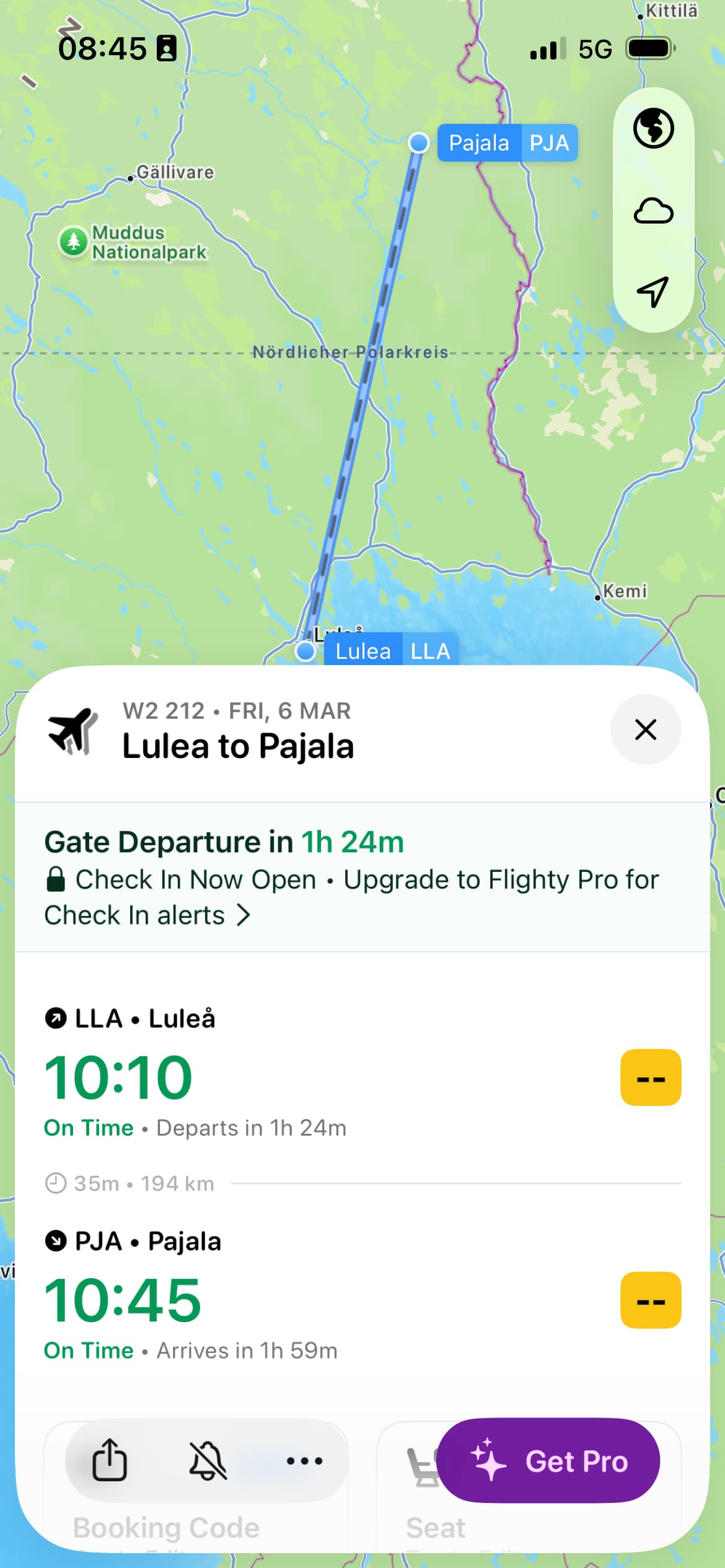Screen dimensions: 725x1568
Task: Switch map style with the globe icon
Action: 653,128
